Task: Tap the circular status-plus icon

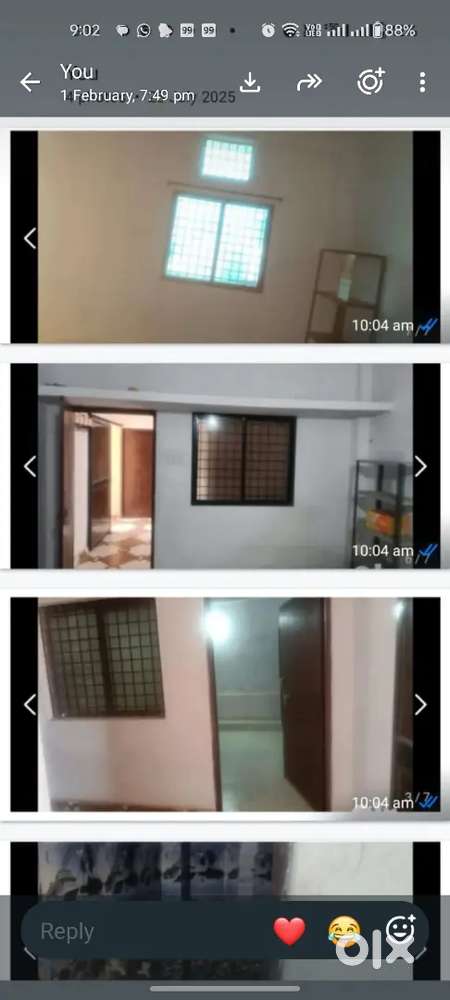Action: point(370,82)
